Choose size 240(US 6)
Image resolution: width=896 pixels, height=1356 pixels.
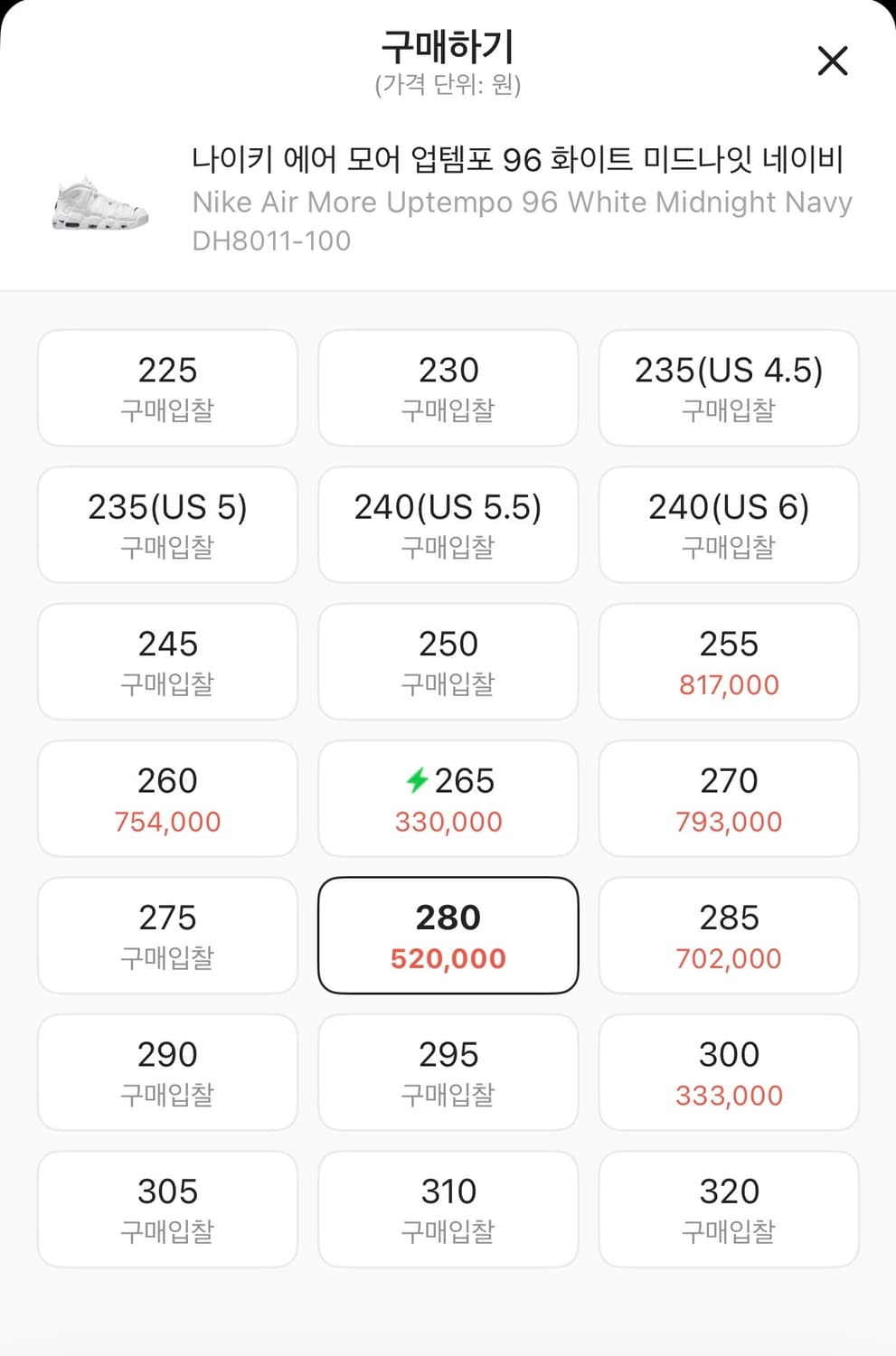coord(728,525)
